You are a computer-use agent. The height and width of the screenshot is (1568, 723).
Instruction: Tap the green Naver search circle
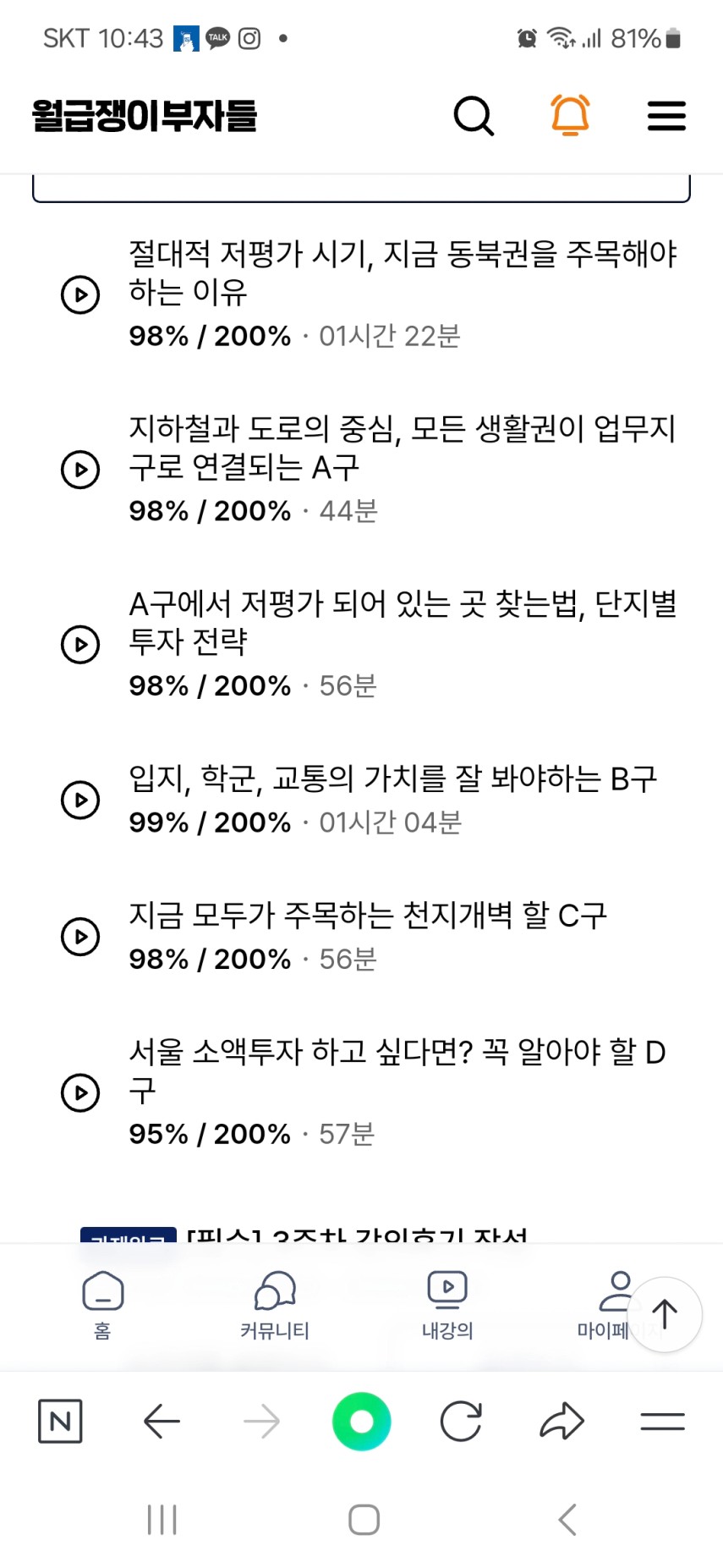362,1421
